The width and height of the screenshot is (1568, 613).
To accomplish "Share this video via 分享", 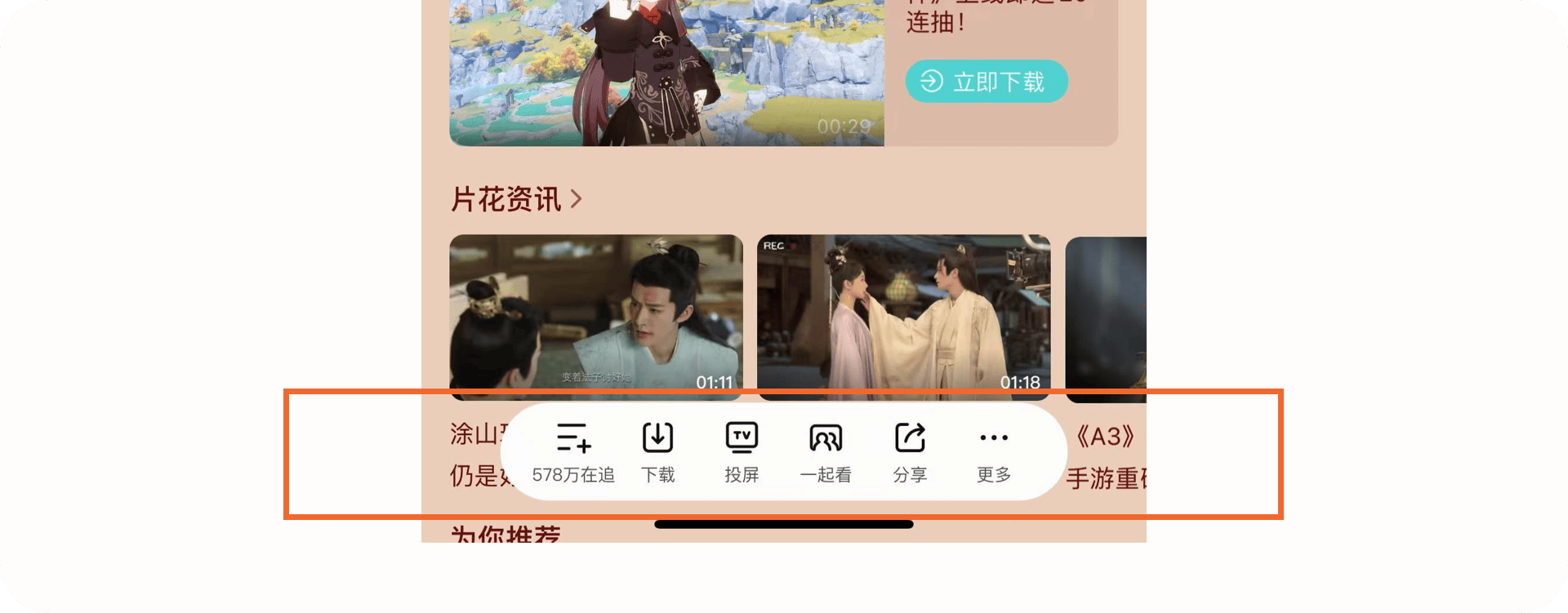I will [x=910, y=451].
